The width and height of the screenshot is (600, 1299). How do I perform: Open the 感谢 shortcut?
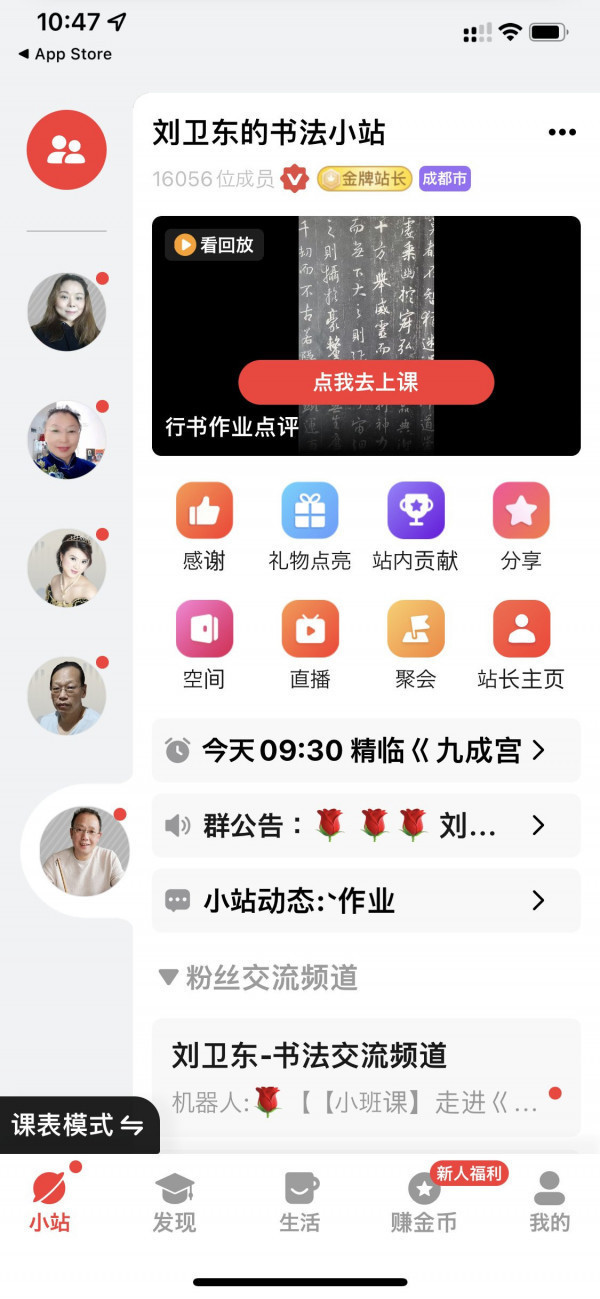204,527
